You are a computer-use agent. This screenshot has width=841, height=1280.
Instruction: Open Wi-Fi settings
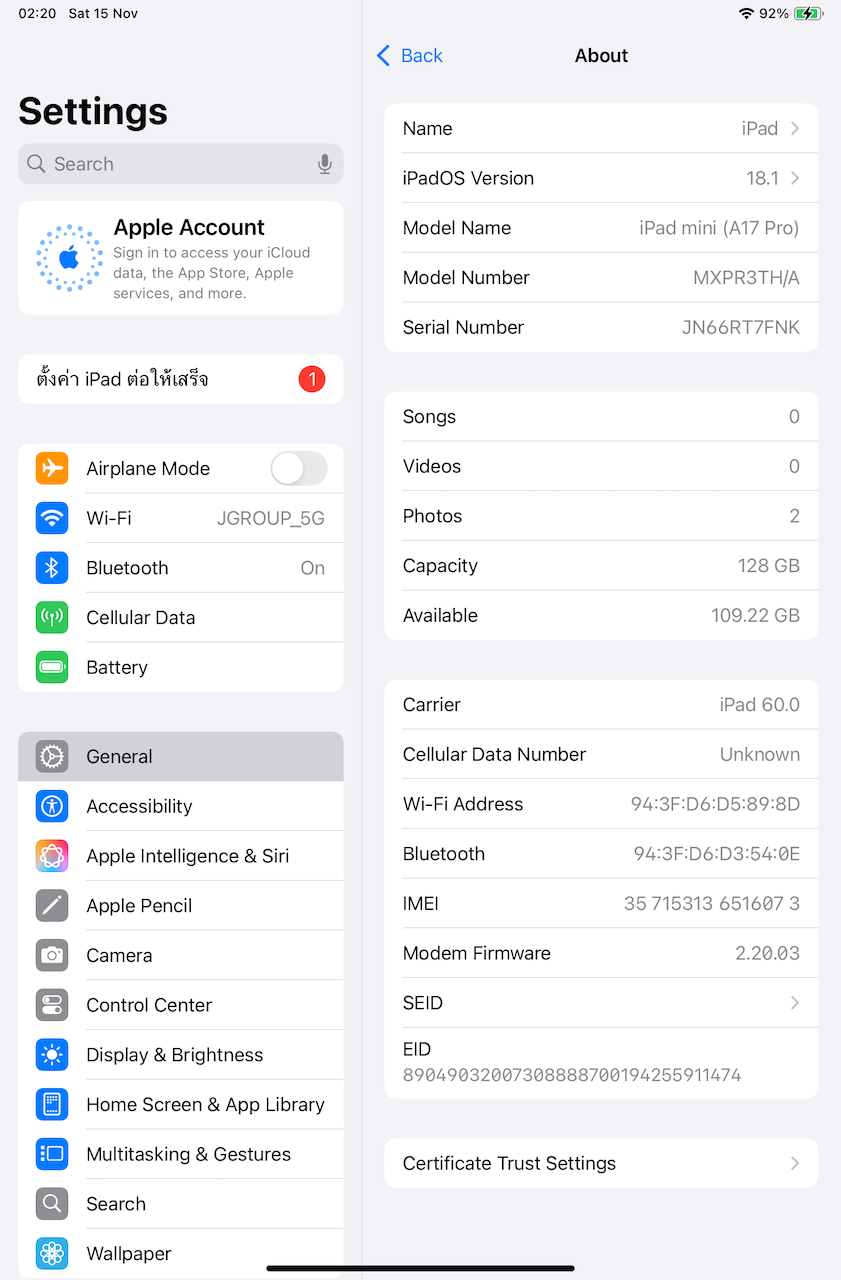(x=180, y=518)
